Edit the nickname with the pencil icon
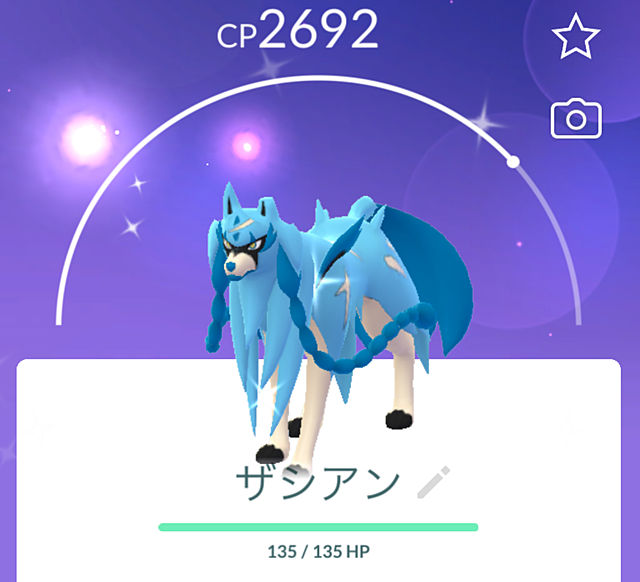Screen dimensions: 640x582 (432, 482)
